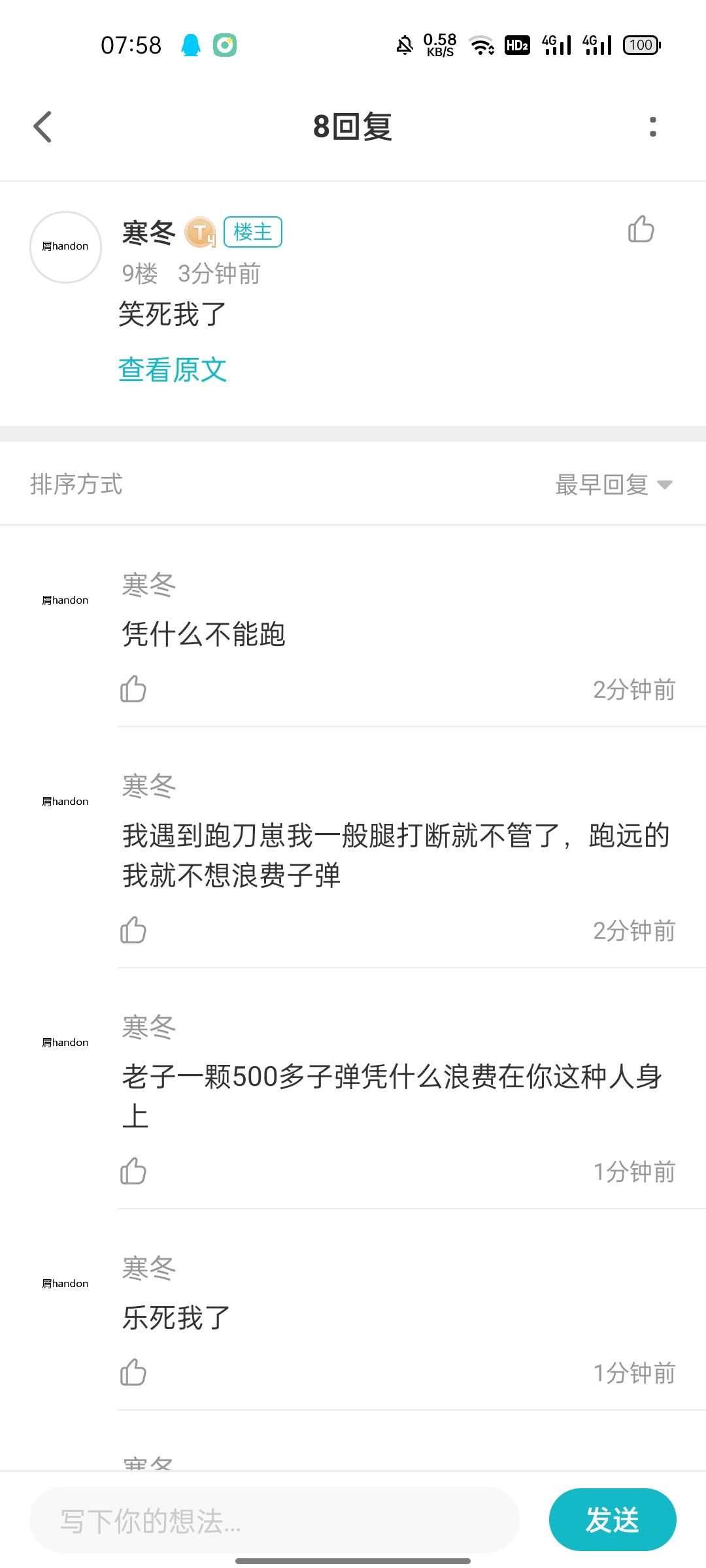Screen dimensions: 706x1568
Task: Like the 9楼 post saying 笑死我了
Action: click(x=641, y=229)
